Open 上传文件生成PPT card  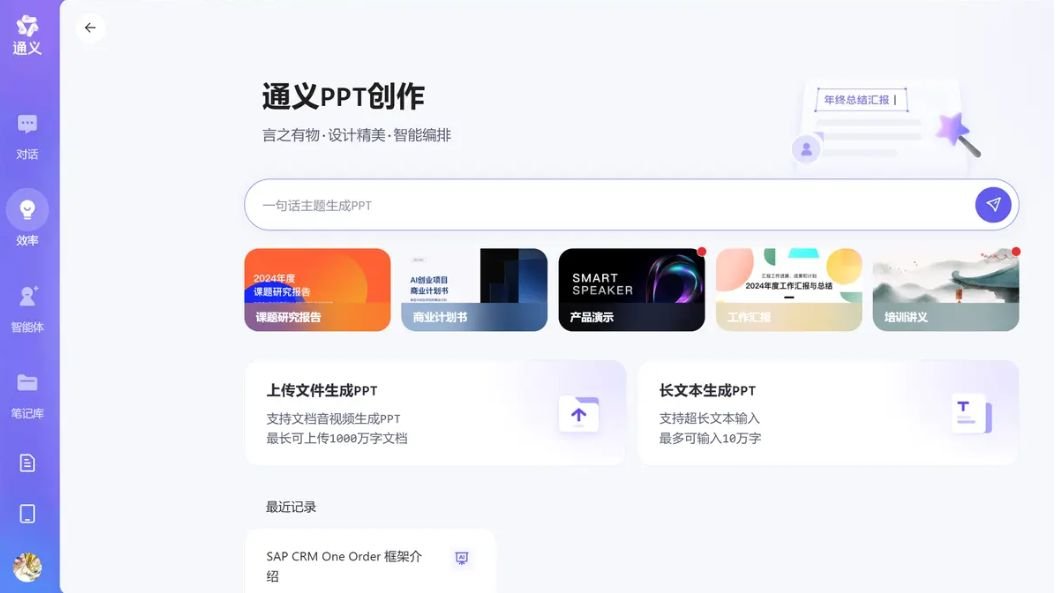click(x=435, y=413)
